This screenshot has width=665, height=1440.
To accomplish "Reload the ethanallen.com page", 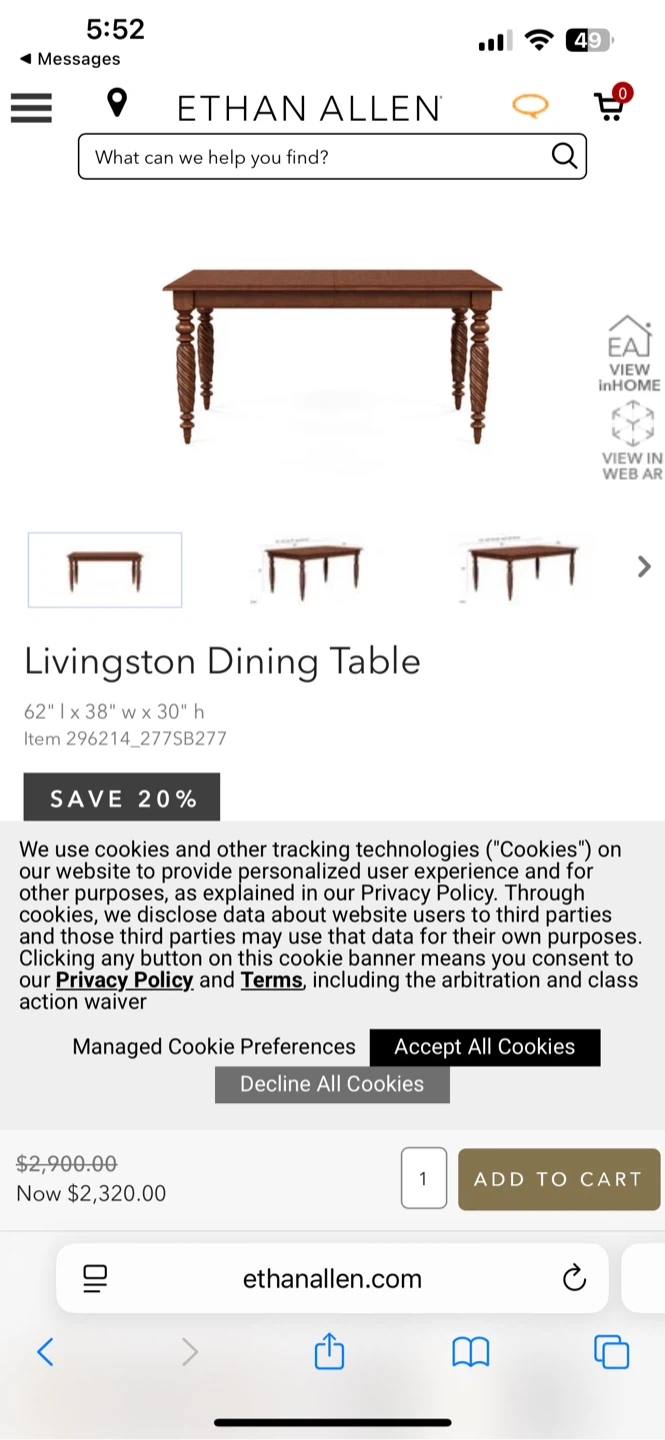I will click(x=574, y=1278).
